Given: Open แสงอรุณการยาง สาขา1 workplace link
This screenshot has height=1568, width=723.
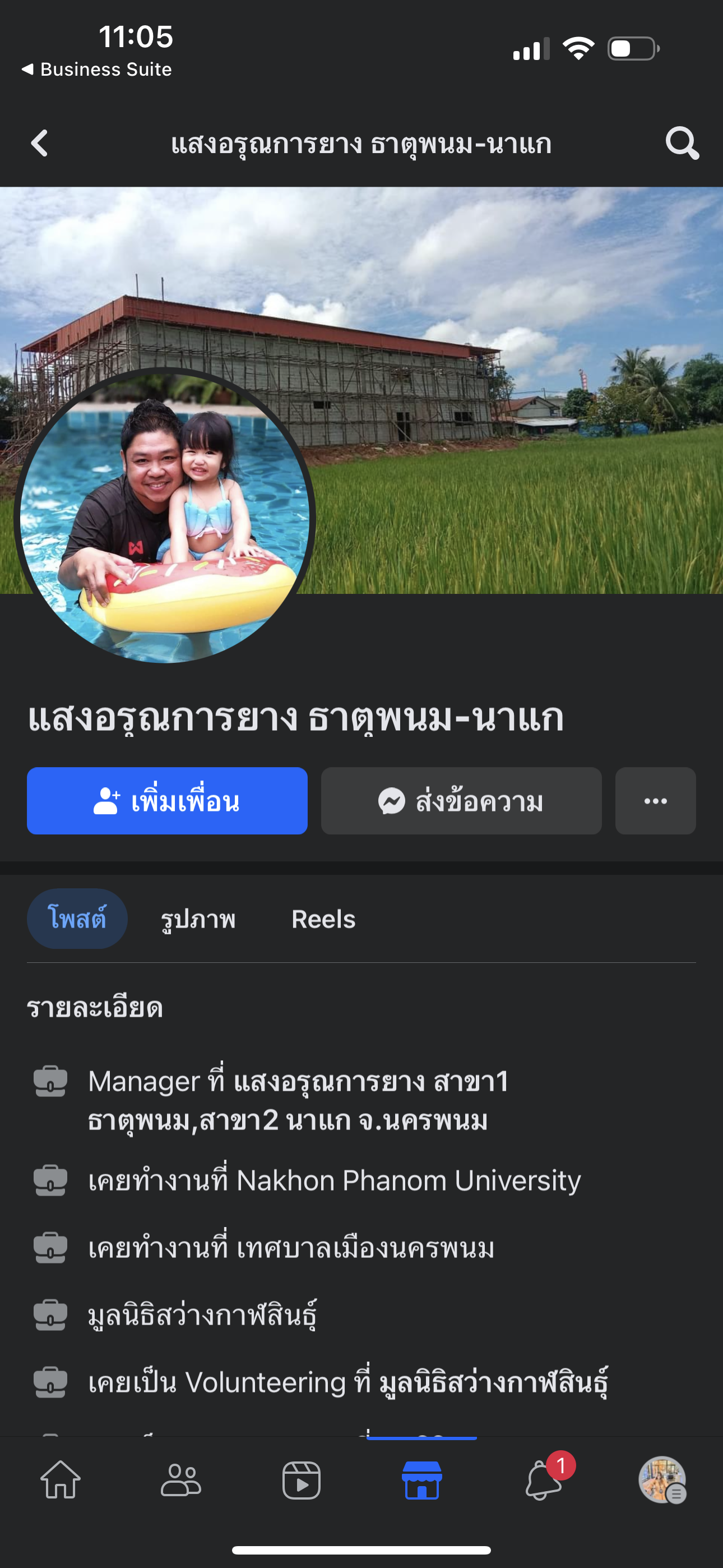Looking at the screenshot, I should (x=371, y=1082).
